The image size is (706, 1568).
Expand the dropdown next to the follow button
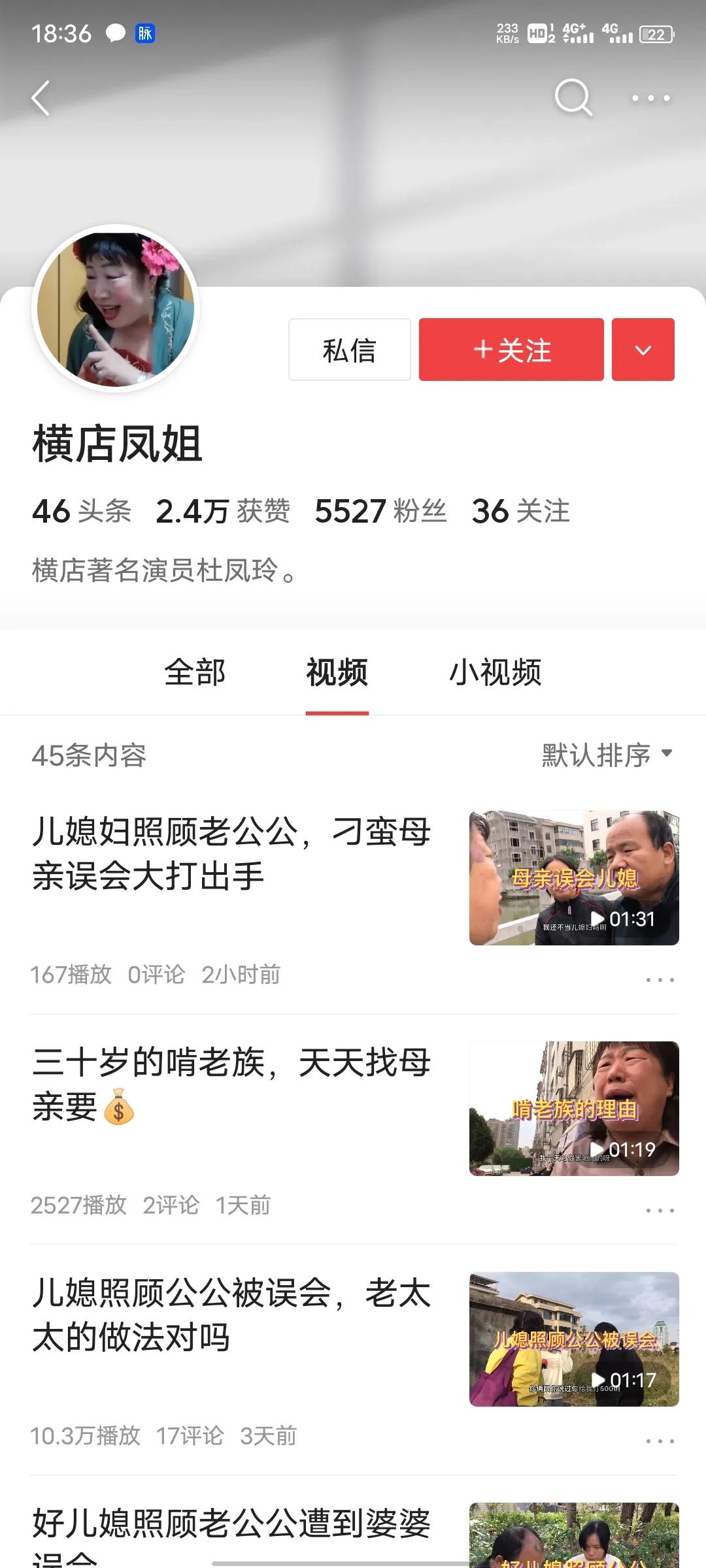pyautogui.click(x=643, y=349)
